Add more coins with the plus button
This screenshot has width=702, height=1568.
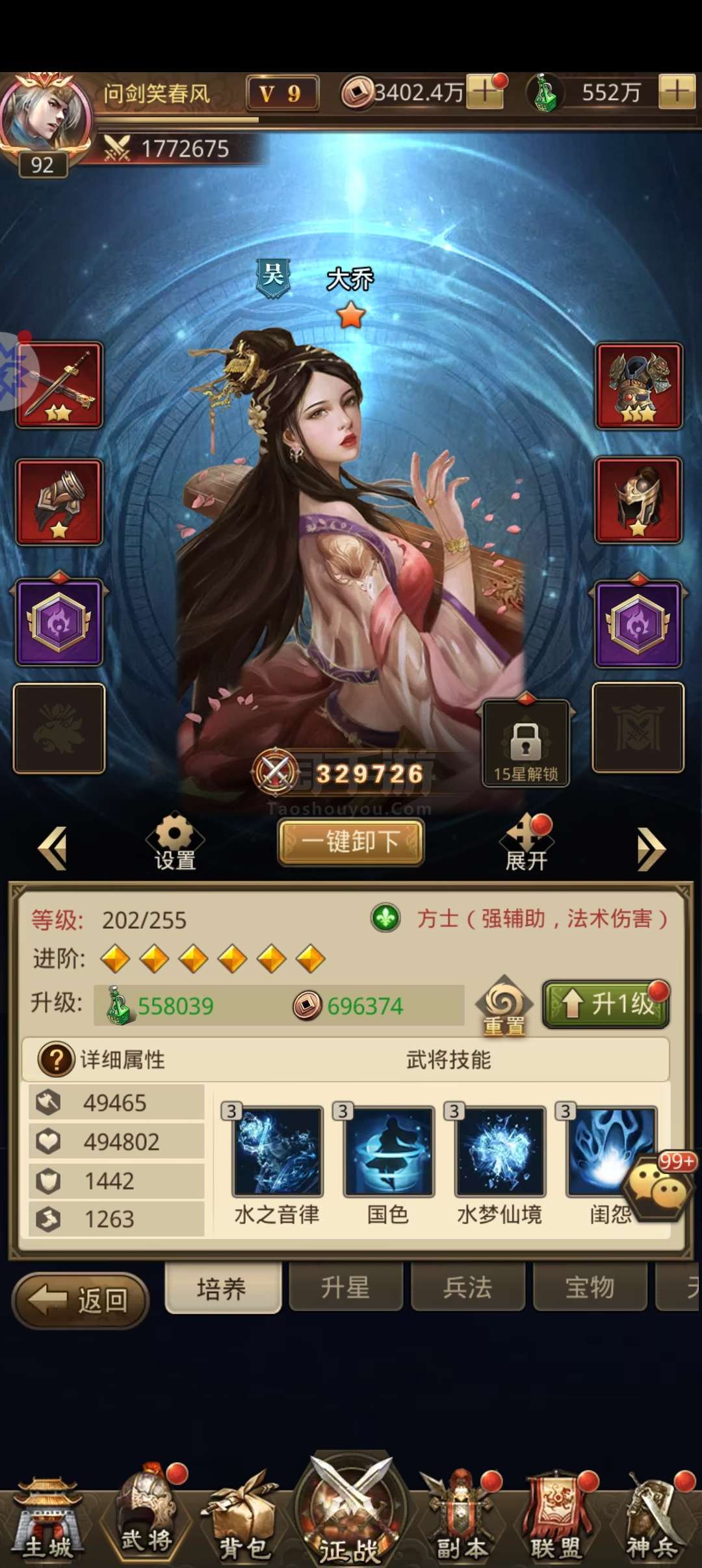pyautogui.click(x=485, y=92)
